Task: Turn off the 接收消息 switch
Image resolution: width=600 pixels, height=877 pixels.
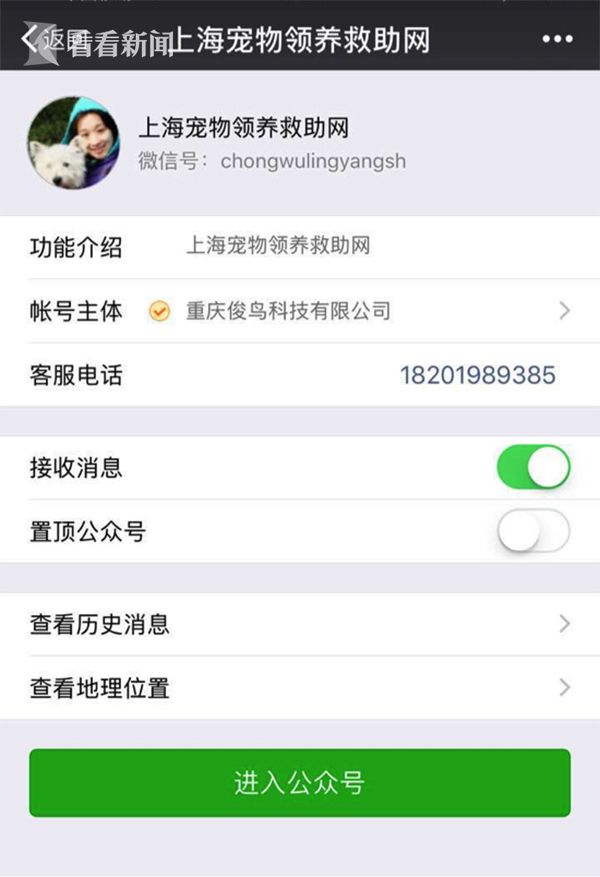Action: pyautogui.click(x=533, y=468)
